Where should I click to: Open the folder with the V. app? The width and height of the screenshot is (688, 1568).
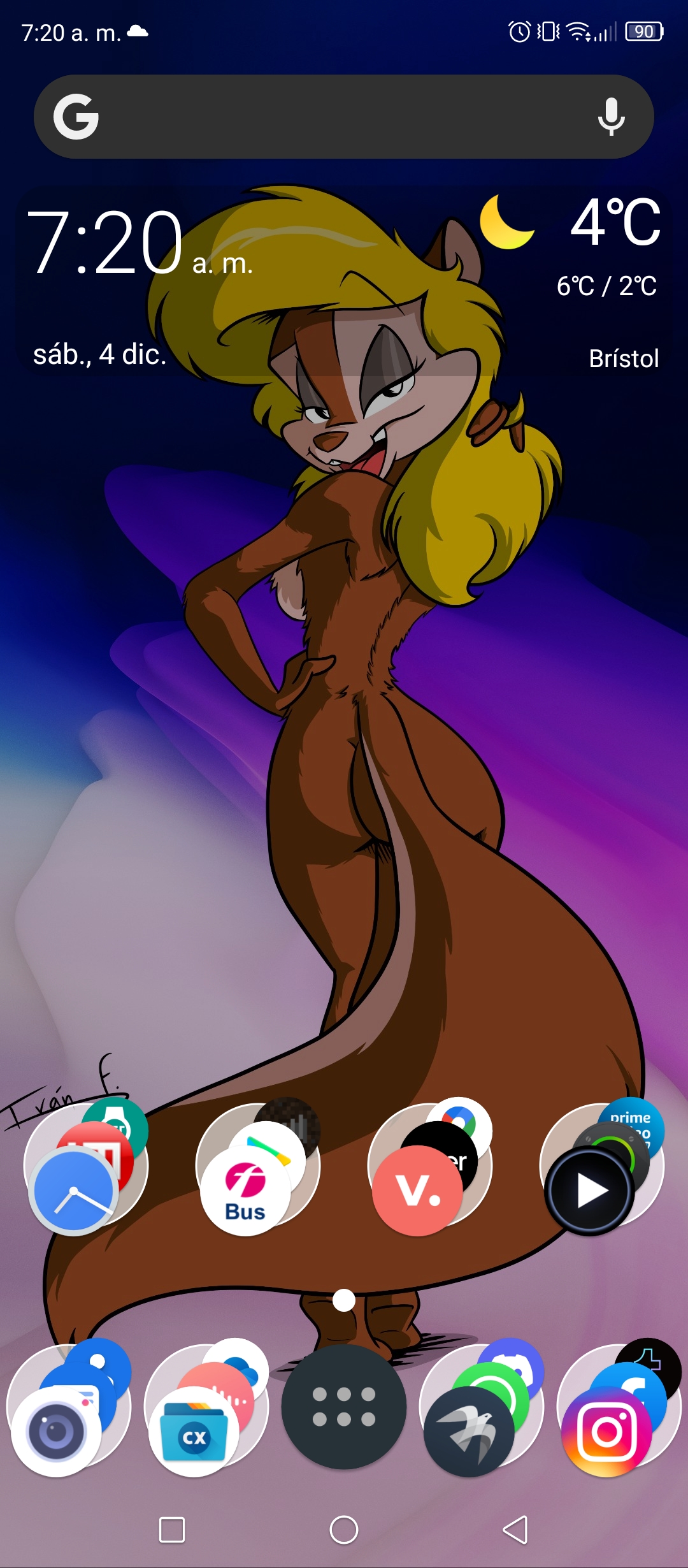[x=430, y=1166]
